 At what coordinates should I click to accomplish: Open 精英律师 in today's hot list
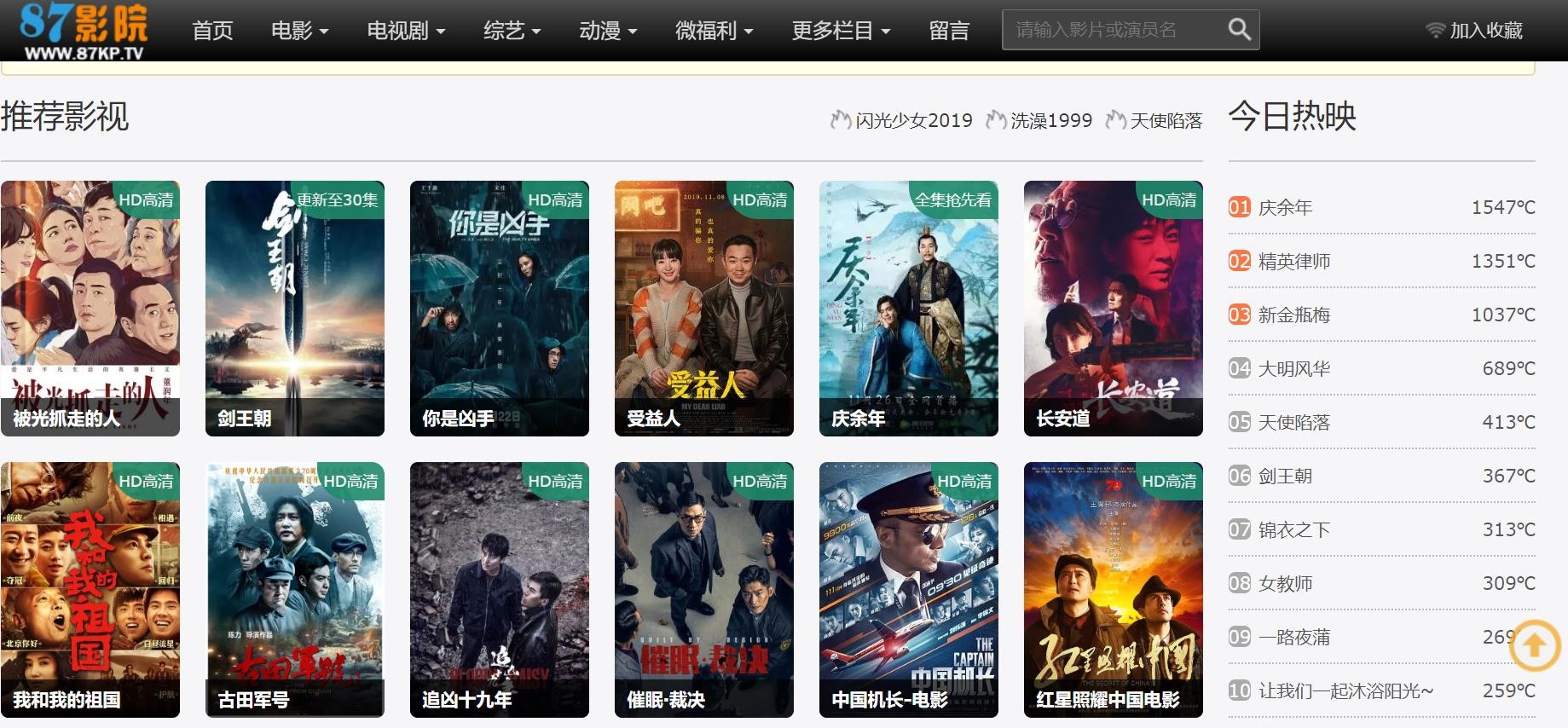(x=1294, y=261)
